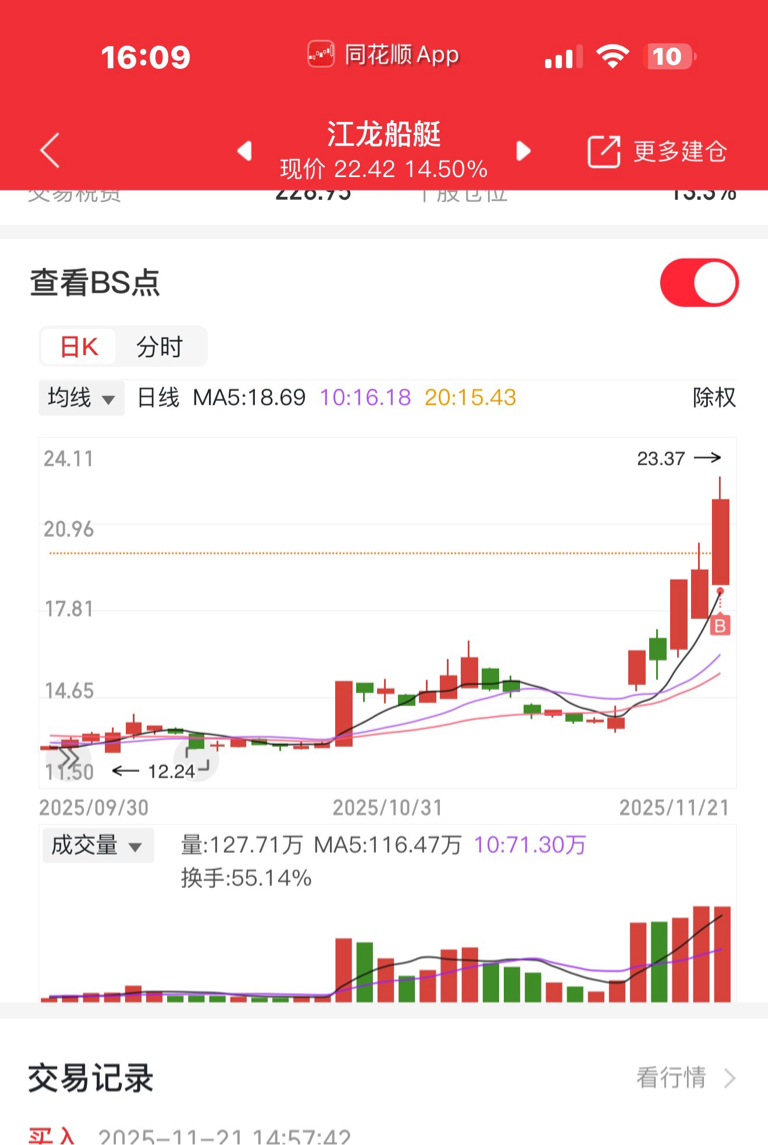
Task: Tap the fullscreen icon near 12.24 on chart
Action: pos(197,759)
